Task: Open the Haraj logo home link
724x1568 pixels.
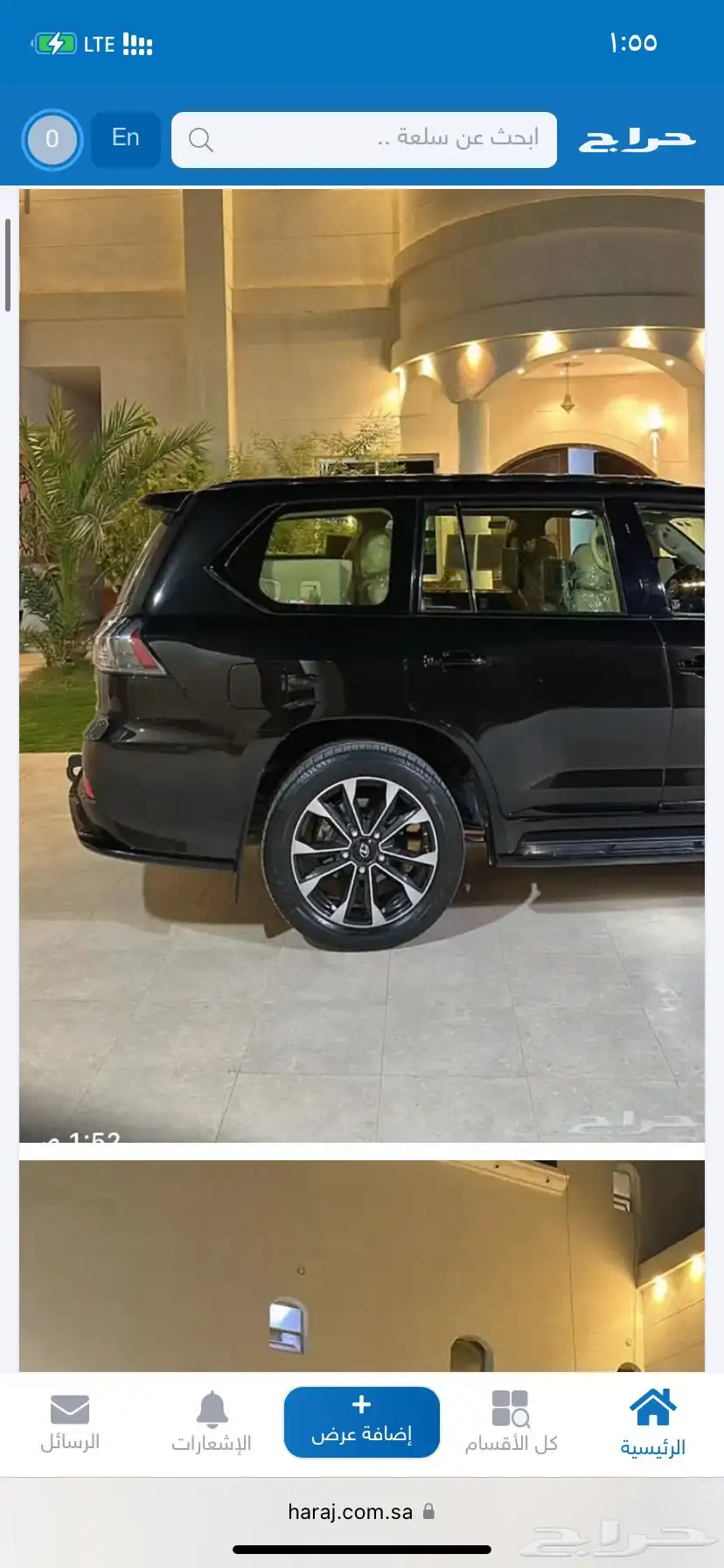Action: [x=637, y=140]
